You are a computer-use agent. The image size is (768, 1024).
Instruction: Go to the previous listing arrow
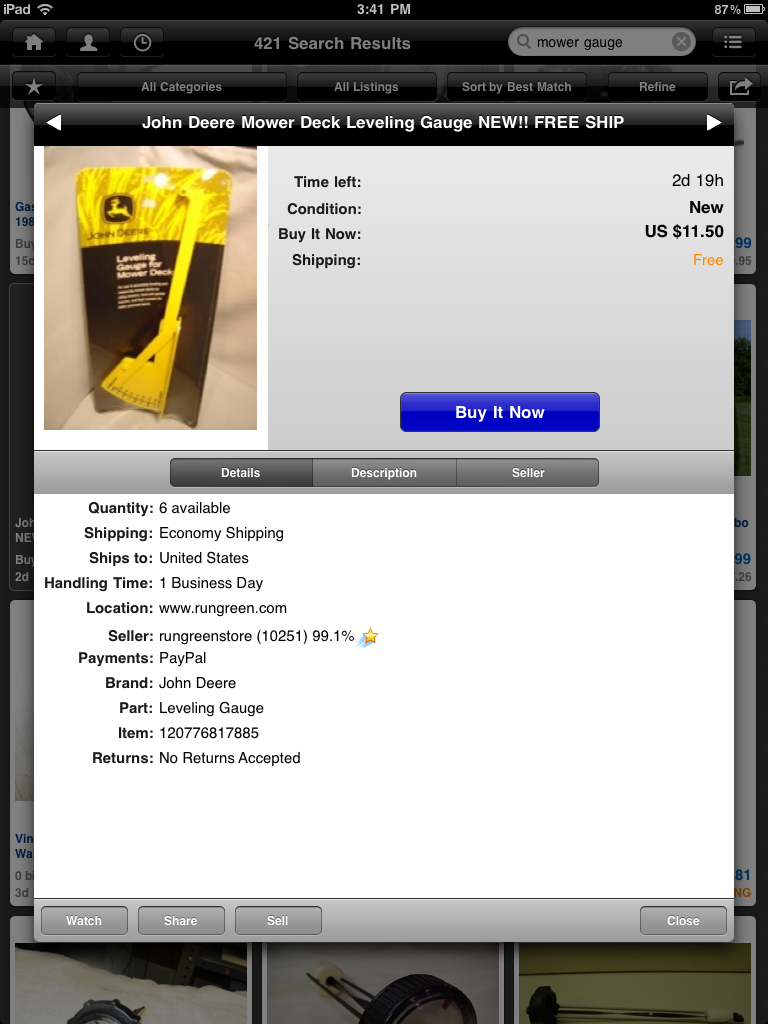click(x=54, y=123)
